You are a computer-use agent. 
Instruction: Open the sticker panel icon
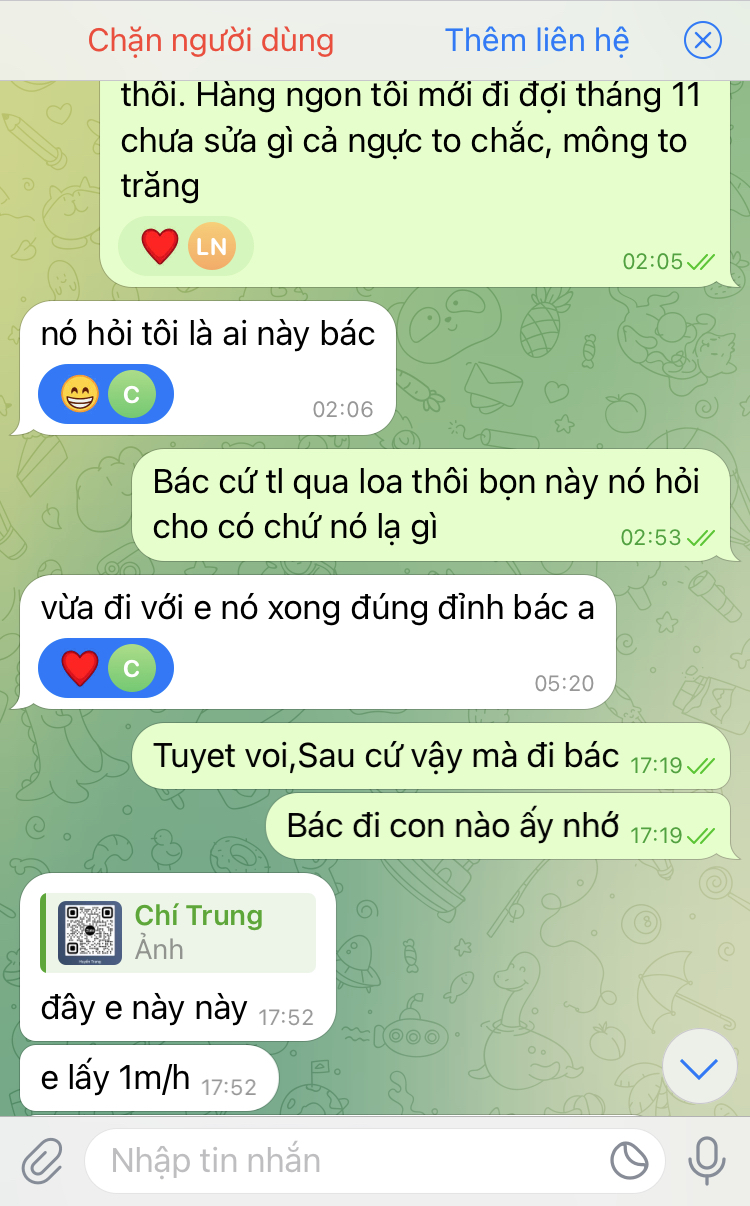point(629,1161)
